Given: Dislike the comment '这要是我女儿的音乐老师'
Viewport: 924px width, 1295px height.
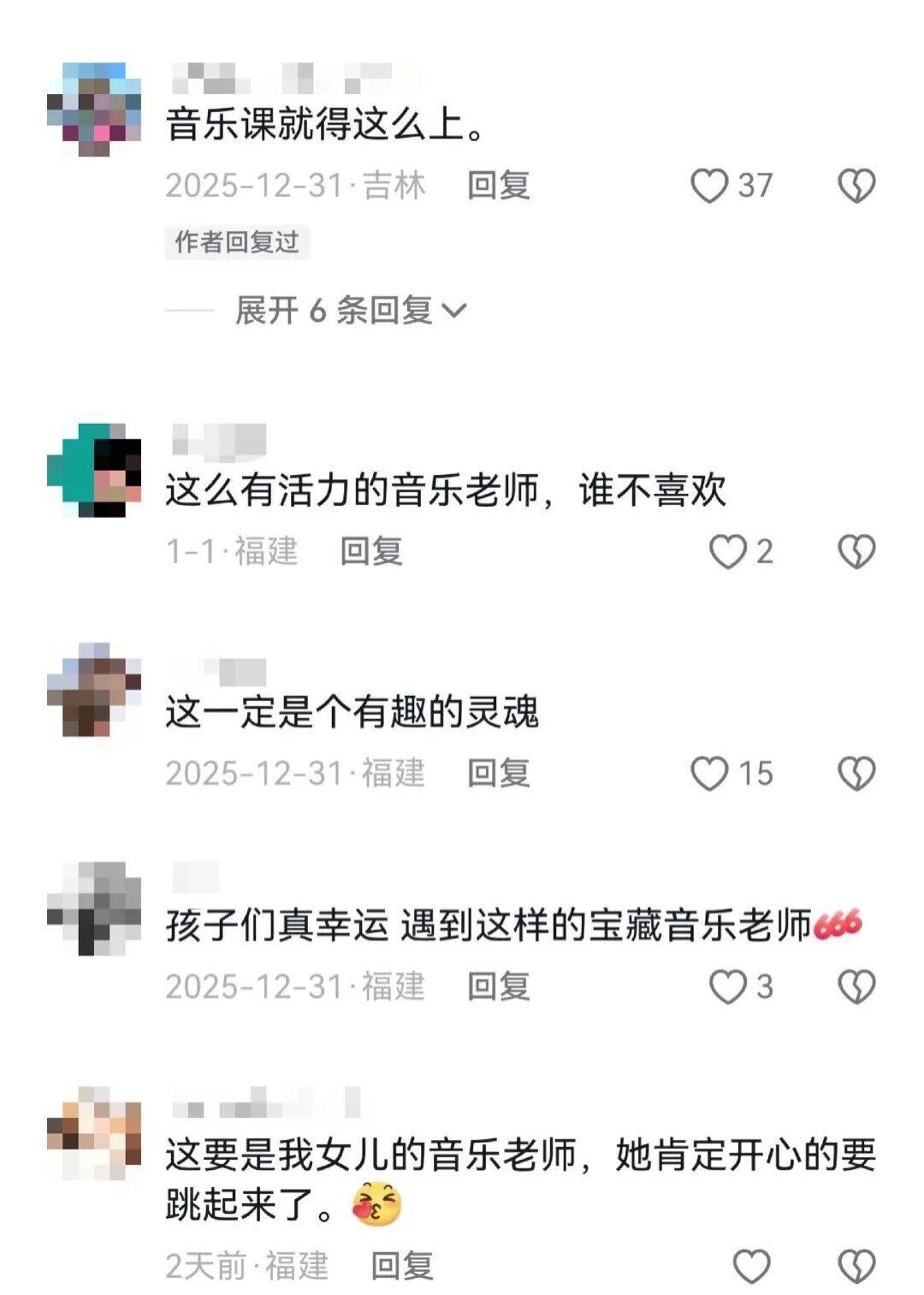Looking at the screenshot, I should (856, 1266).
